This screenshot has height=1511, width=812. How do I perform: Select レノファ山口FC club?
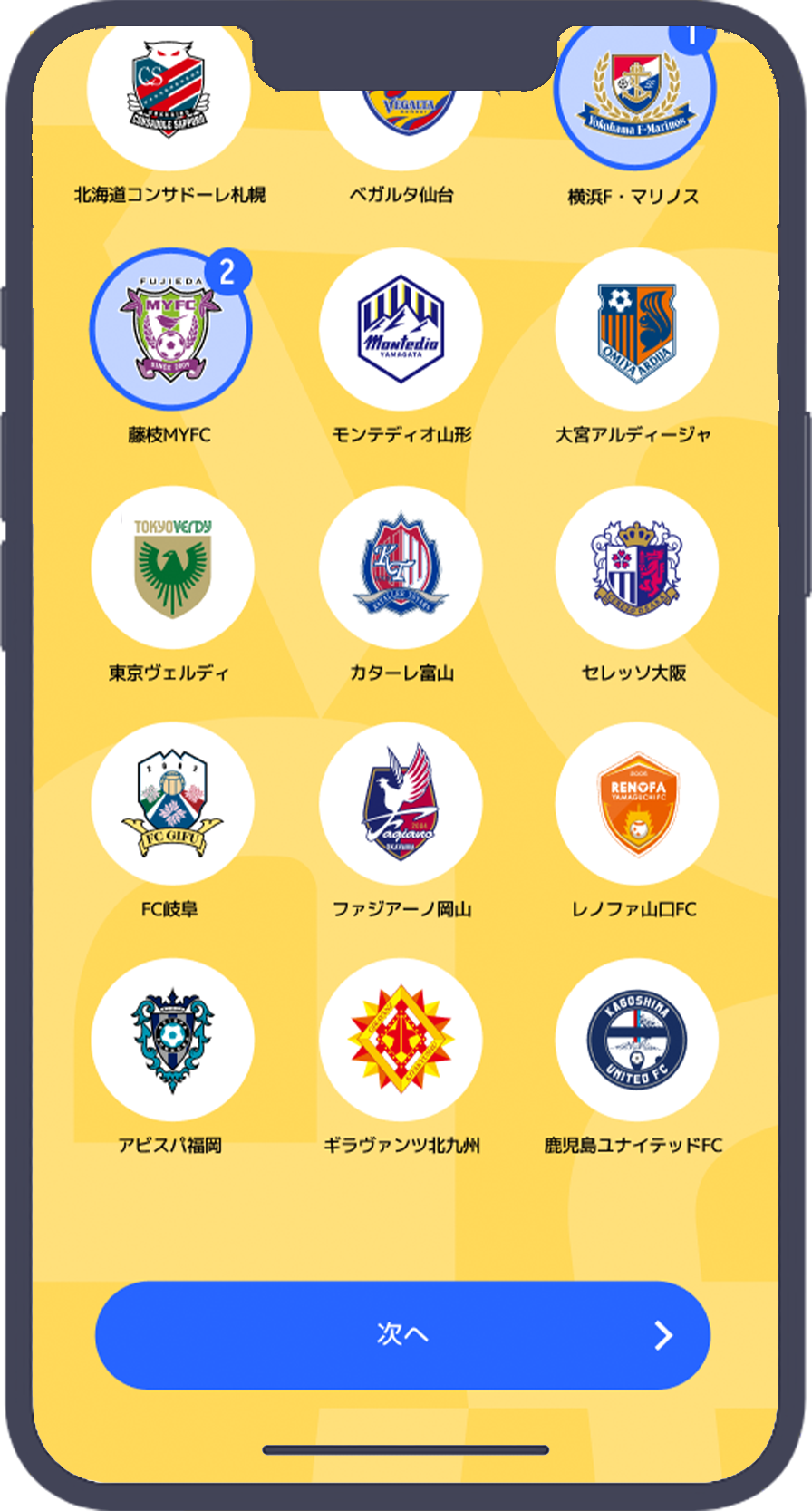click(x=635, y=804)
